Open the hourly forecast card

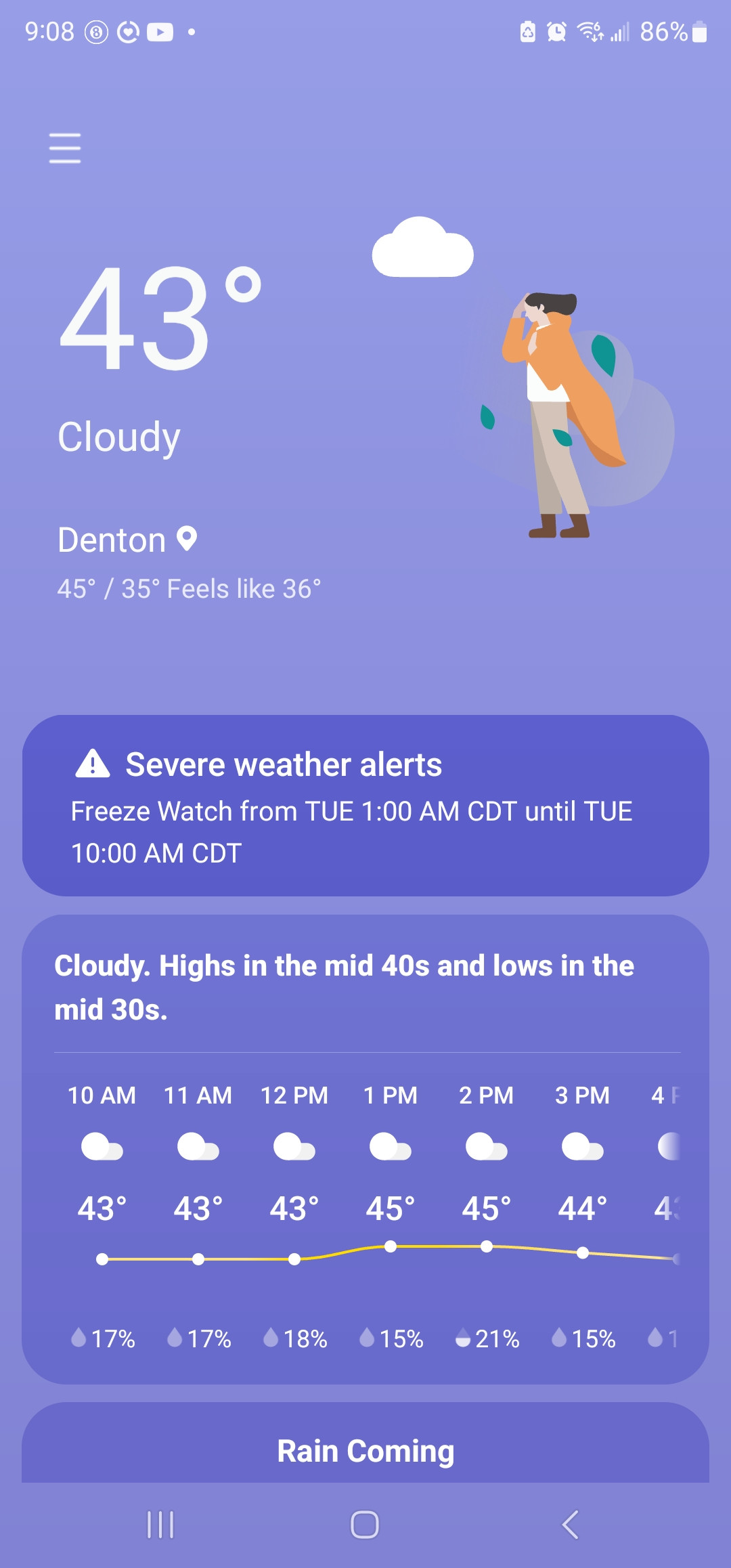coord(365,1151)
